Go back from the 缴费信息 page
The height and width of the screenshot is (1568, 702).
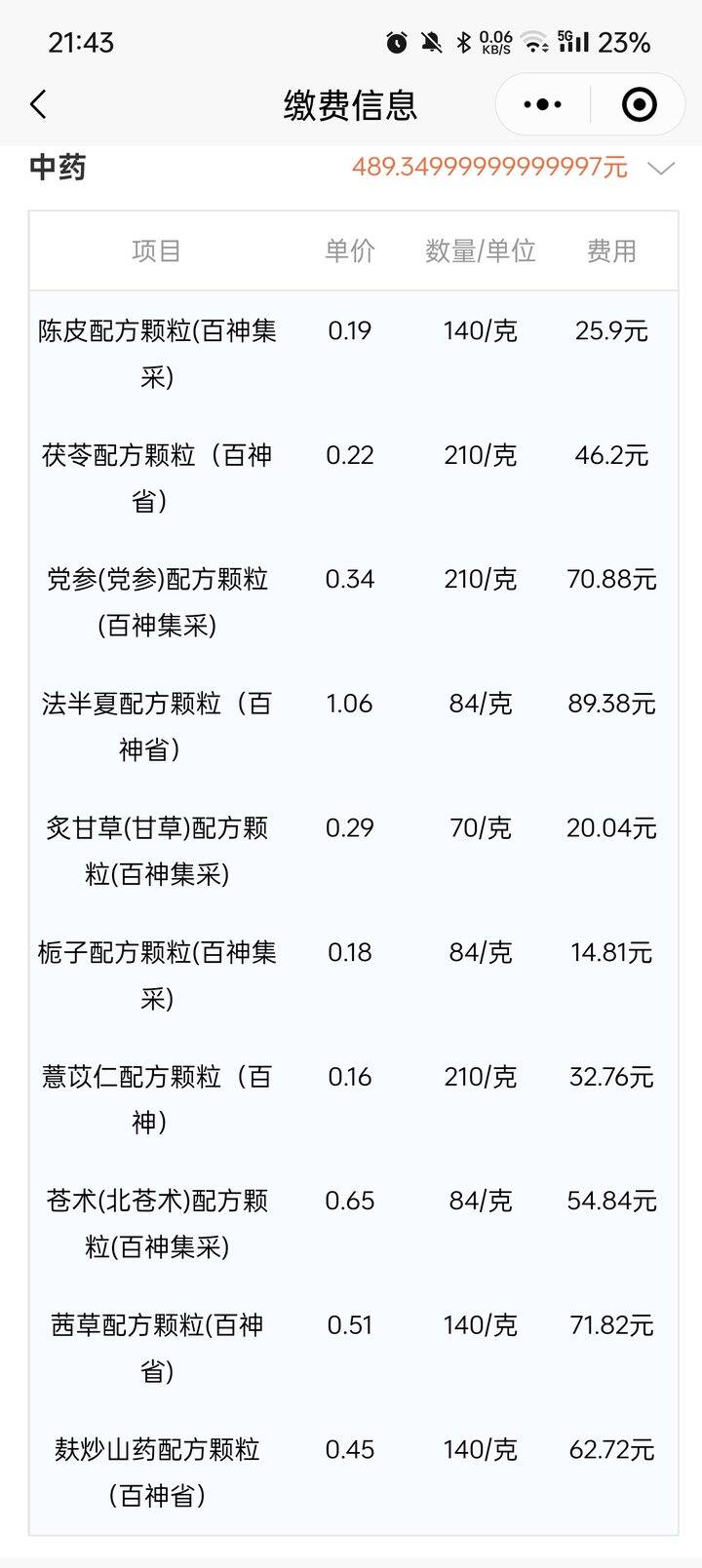point(39,104)
